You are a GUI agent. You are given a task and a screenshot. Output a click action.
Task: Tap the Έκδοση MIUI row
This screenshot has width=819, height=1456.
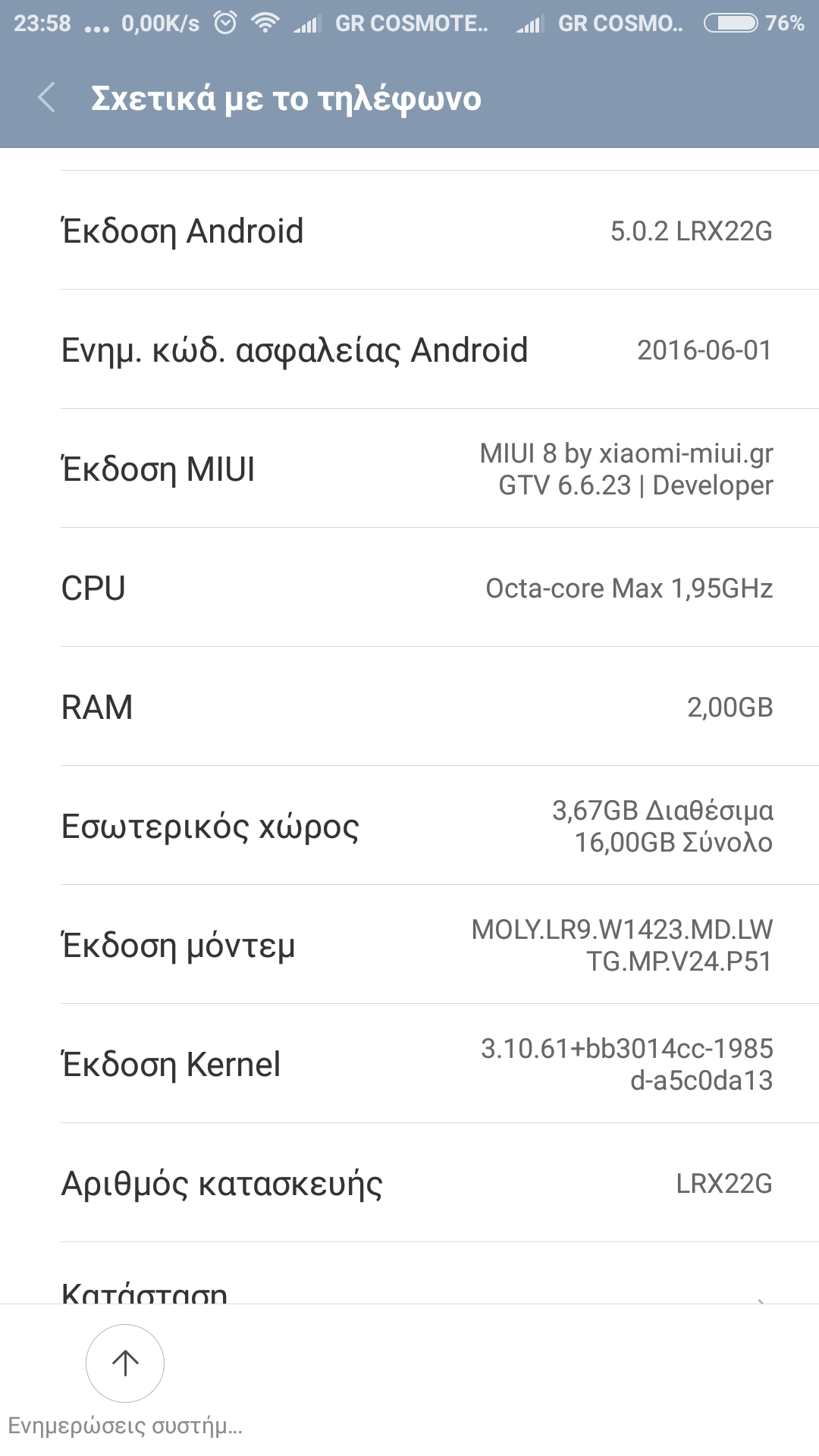[x=409, y=469]
